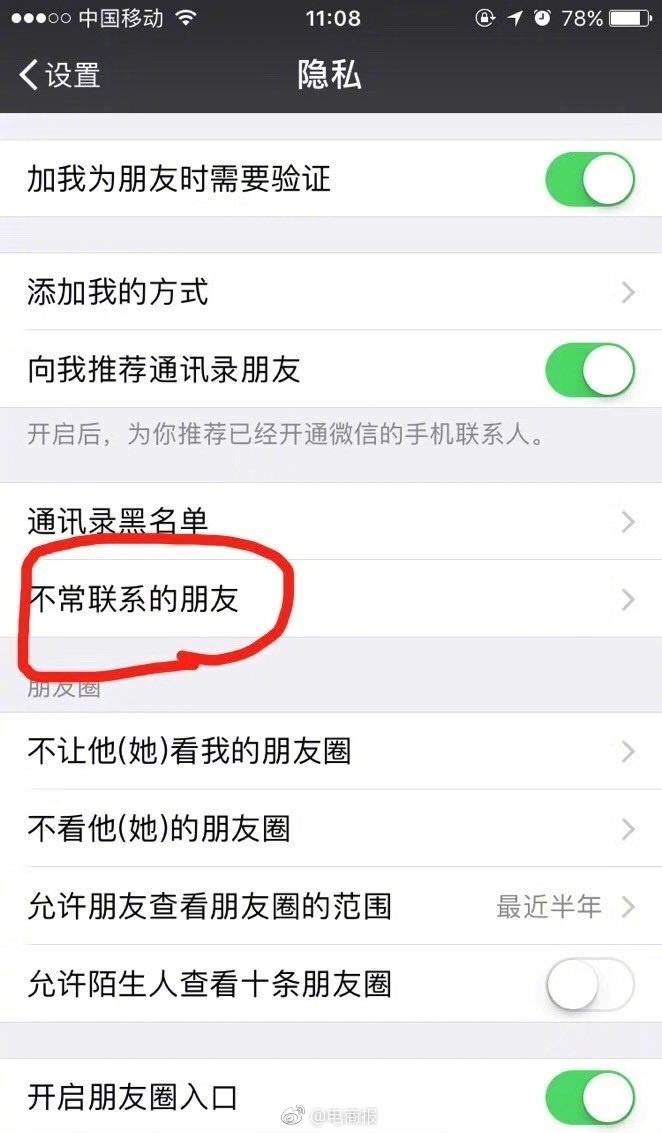Open 不看他(她)的朋友圈
This screenshot has width=662, height=1133.
pyautogui.click(x=330, y=828)
